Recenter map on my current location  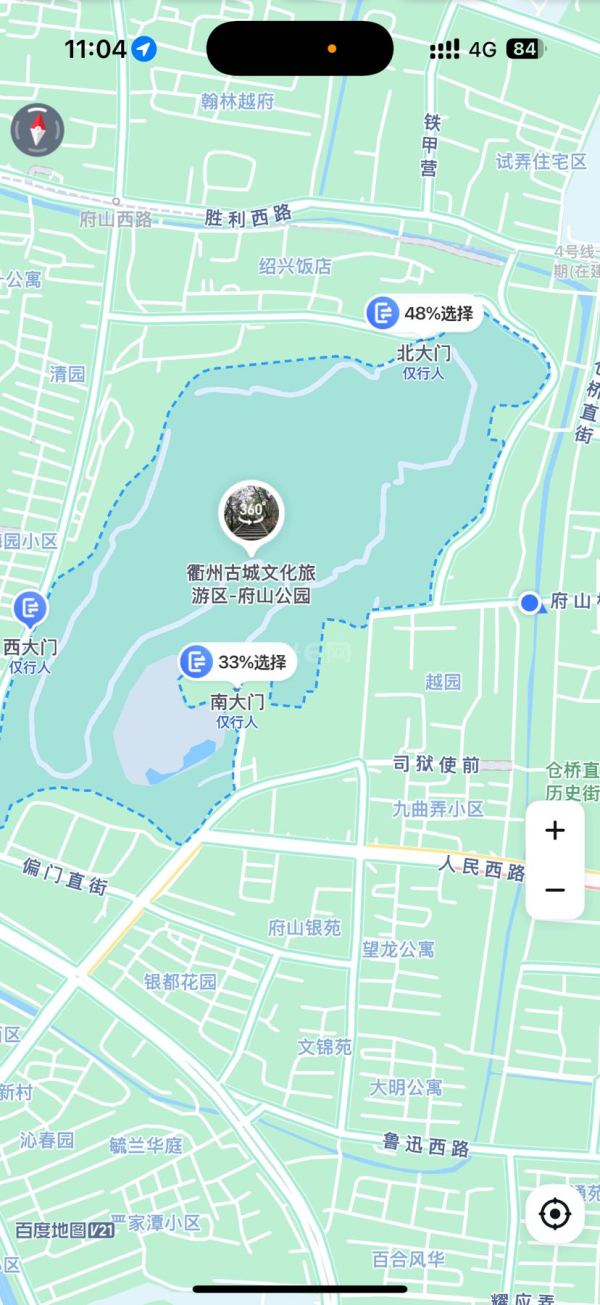click(554, 1215)
